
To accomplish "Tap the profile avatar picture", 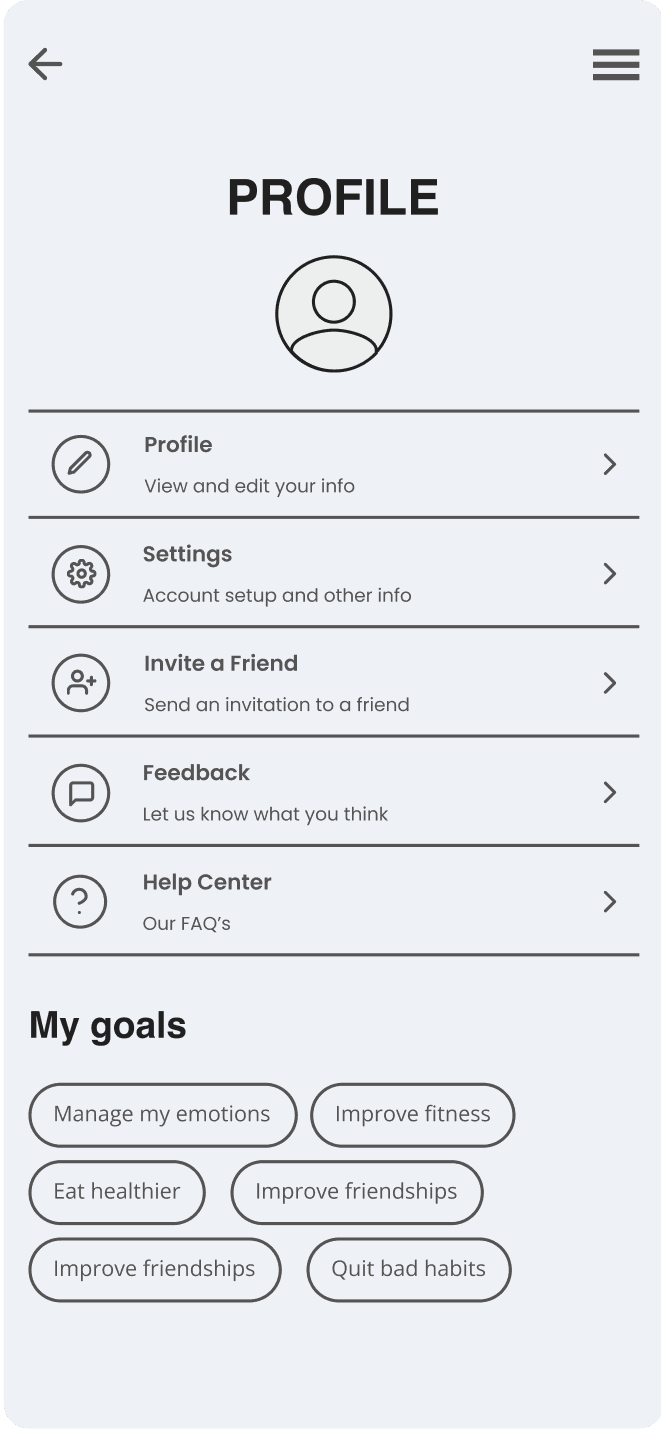I will point(333,314).
